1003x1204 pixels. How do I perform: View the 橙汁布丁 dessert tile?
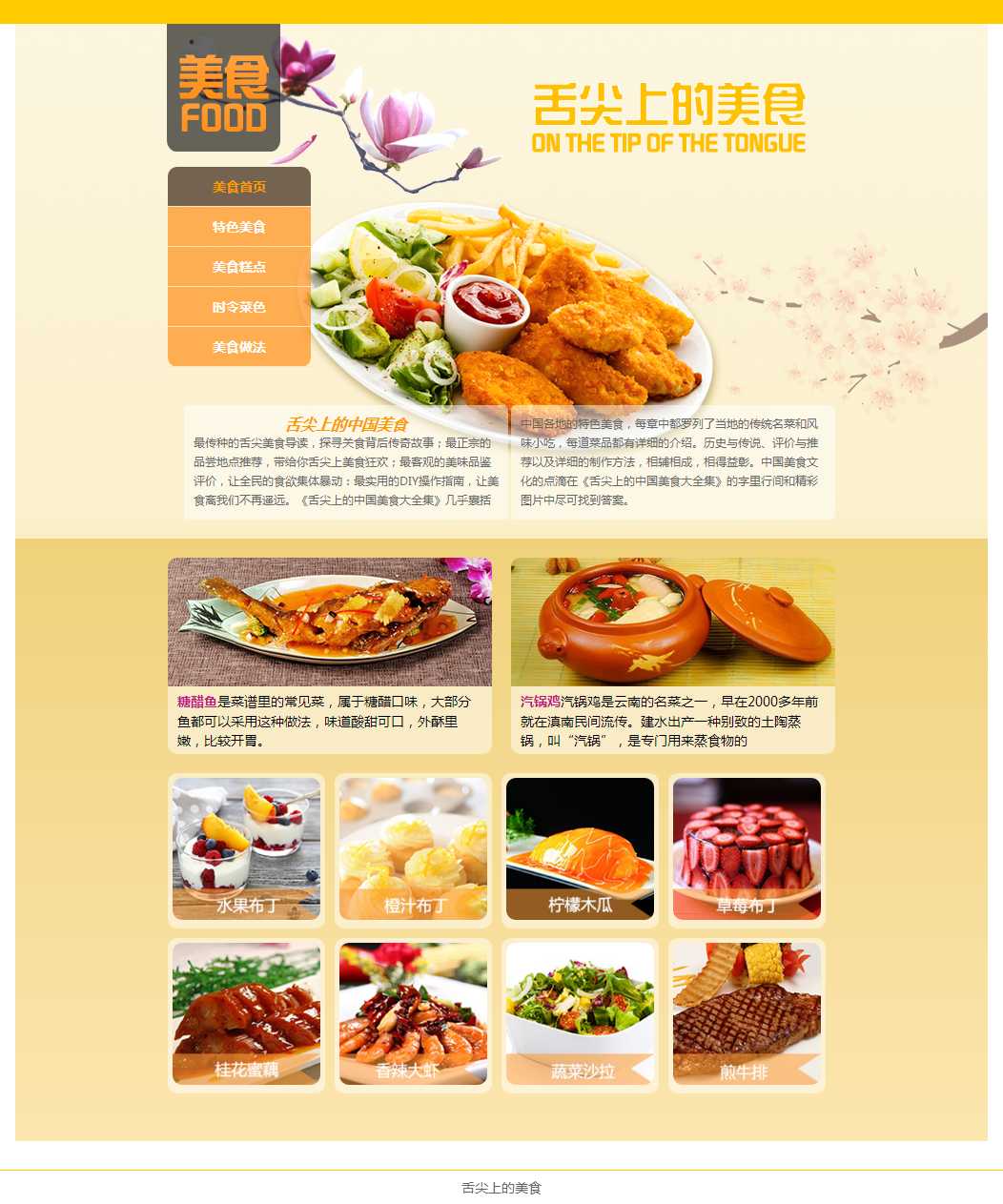click(x=413, y=848)
